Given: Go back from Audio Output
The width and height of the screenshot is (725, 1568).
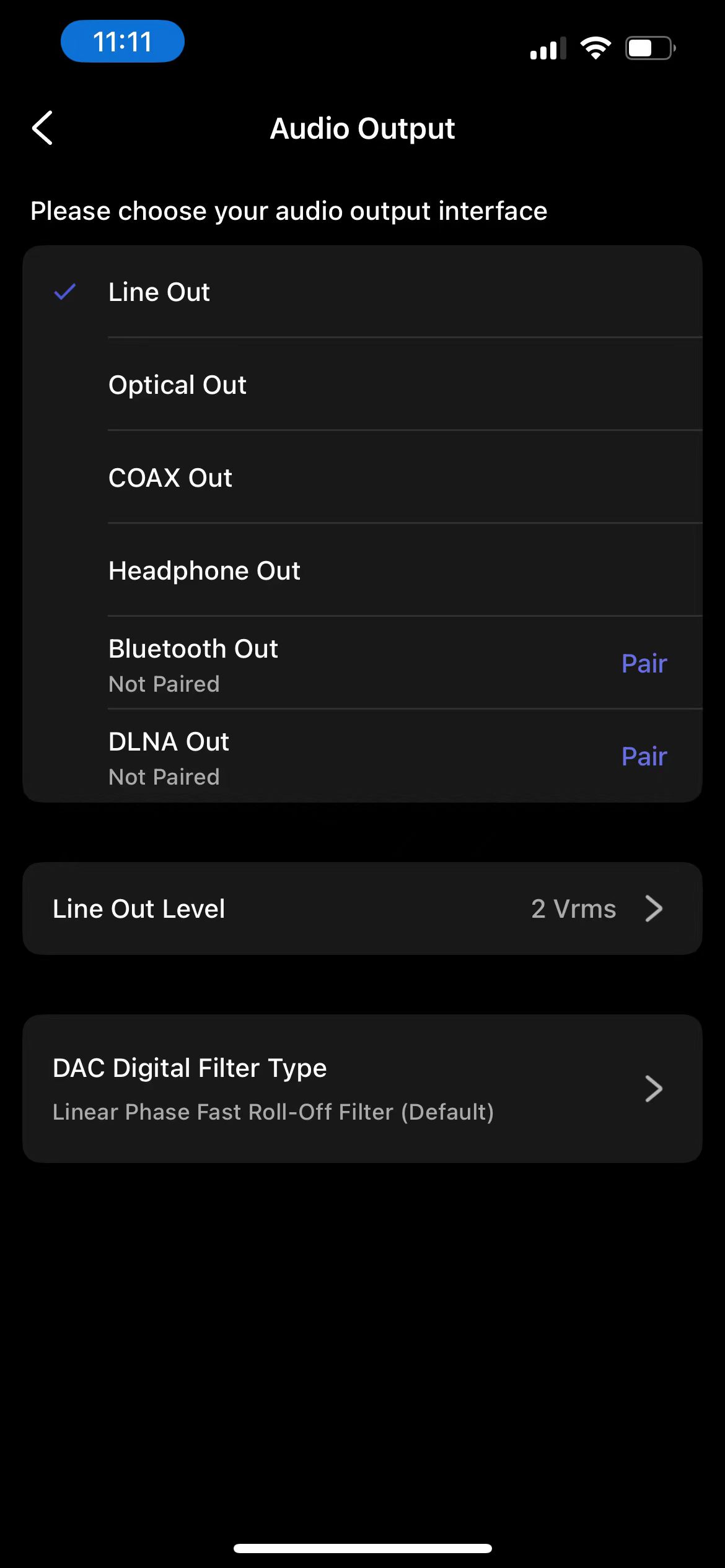Looking at the screenshot, I should tap(42, 128).
